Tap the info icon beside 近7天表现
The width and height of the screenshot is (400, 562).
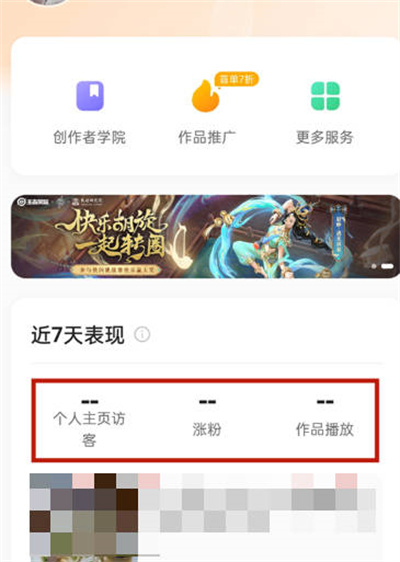coord(142,334)
